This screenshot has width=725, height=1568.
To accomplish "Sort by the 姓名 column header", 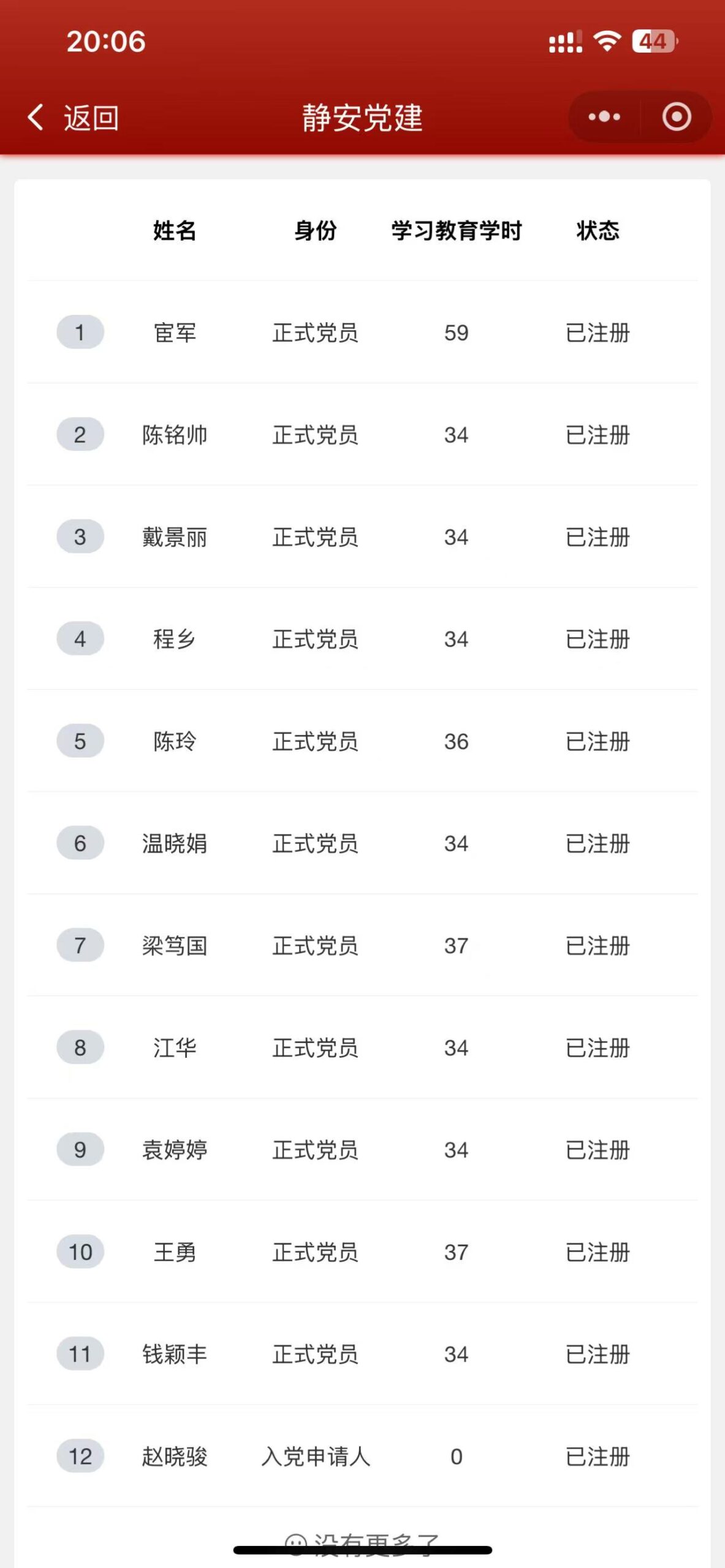I will pos(173,231).
